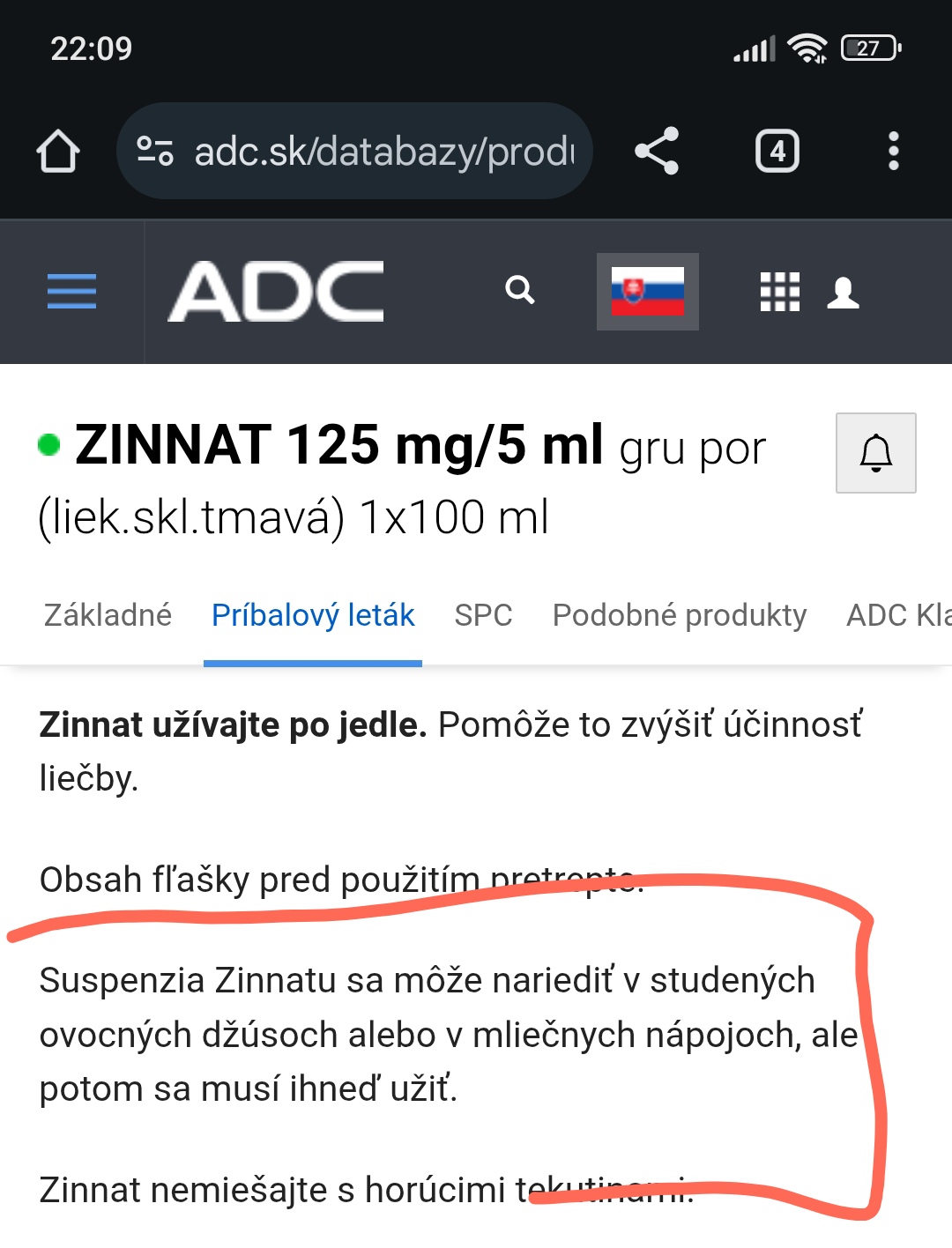This screenshot has height=1248, width=952.
Task: Open the user account icon
Action: click(843, 293)
